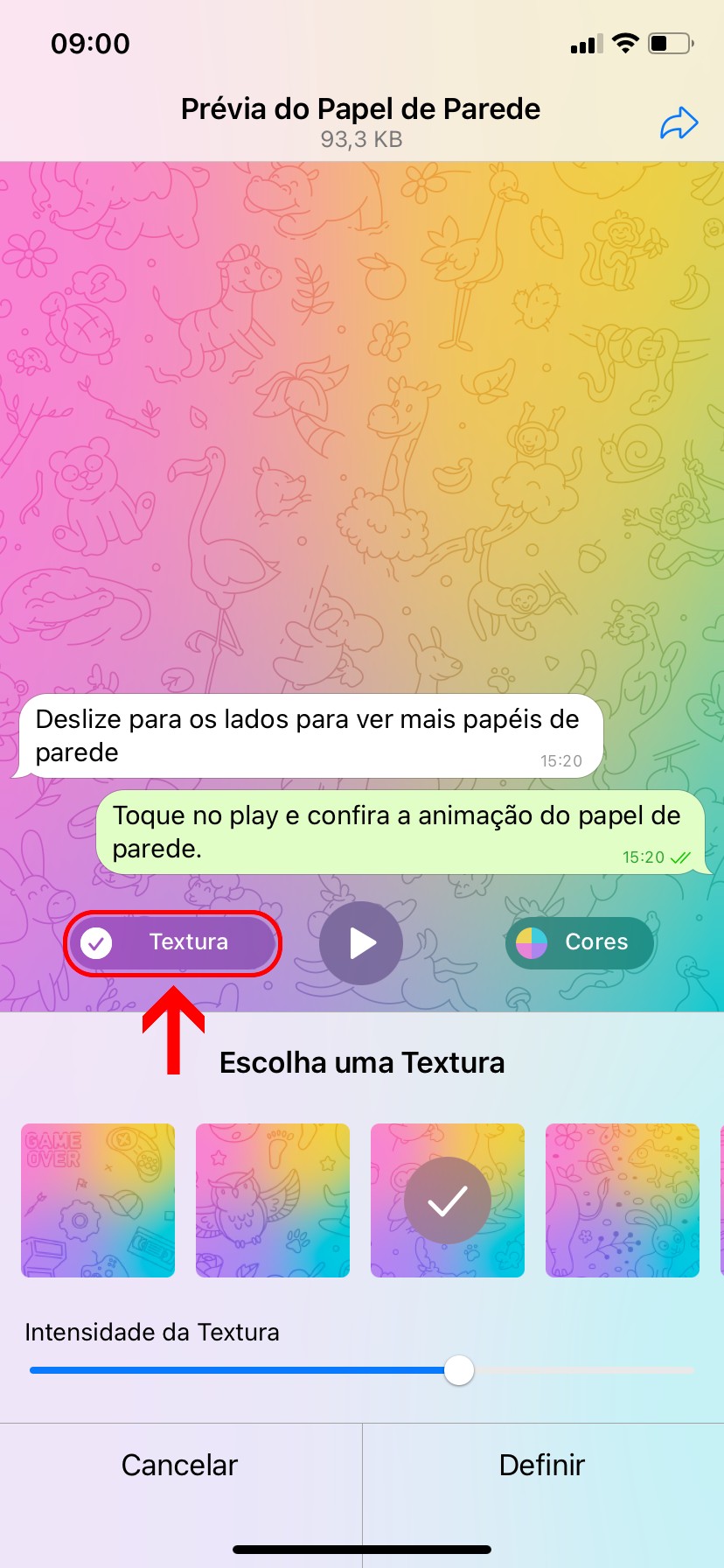Cancel the wallpaper preview

180,1465
